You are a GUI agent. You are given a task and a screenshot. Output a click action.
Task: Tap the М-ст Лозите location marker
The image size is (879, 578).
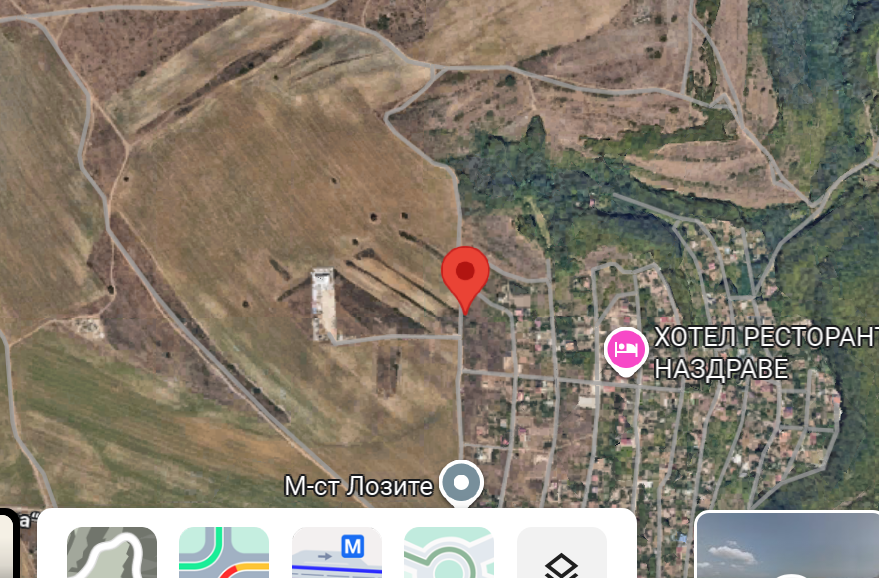tap(461, 482)
